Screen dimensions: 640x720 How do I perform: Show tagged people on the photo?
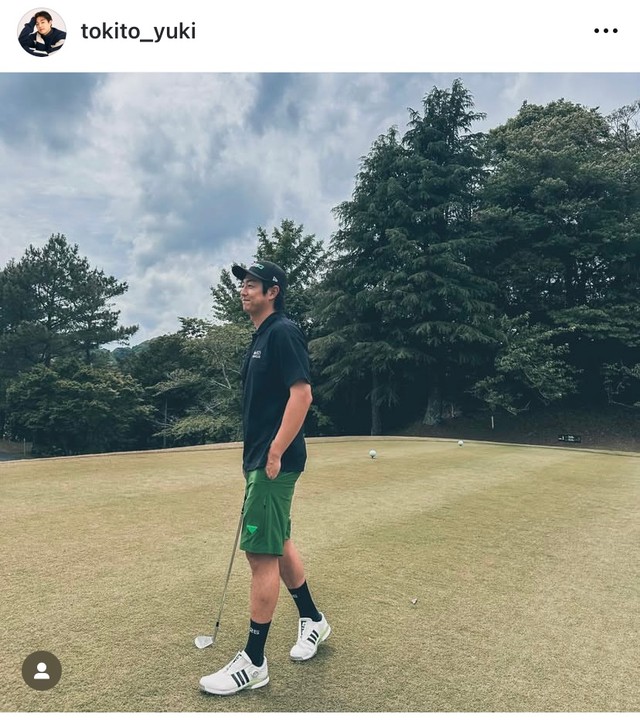pyautogui.click(x=42, y=670)
